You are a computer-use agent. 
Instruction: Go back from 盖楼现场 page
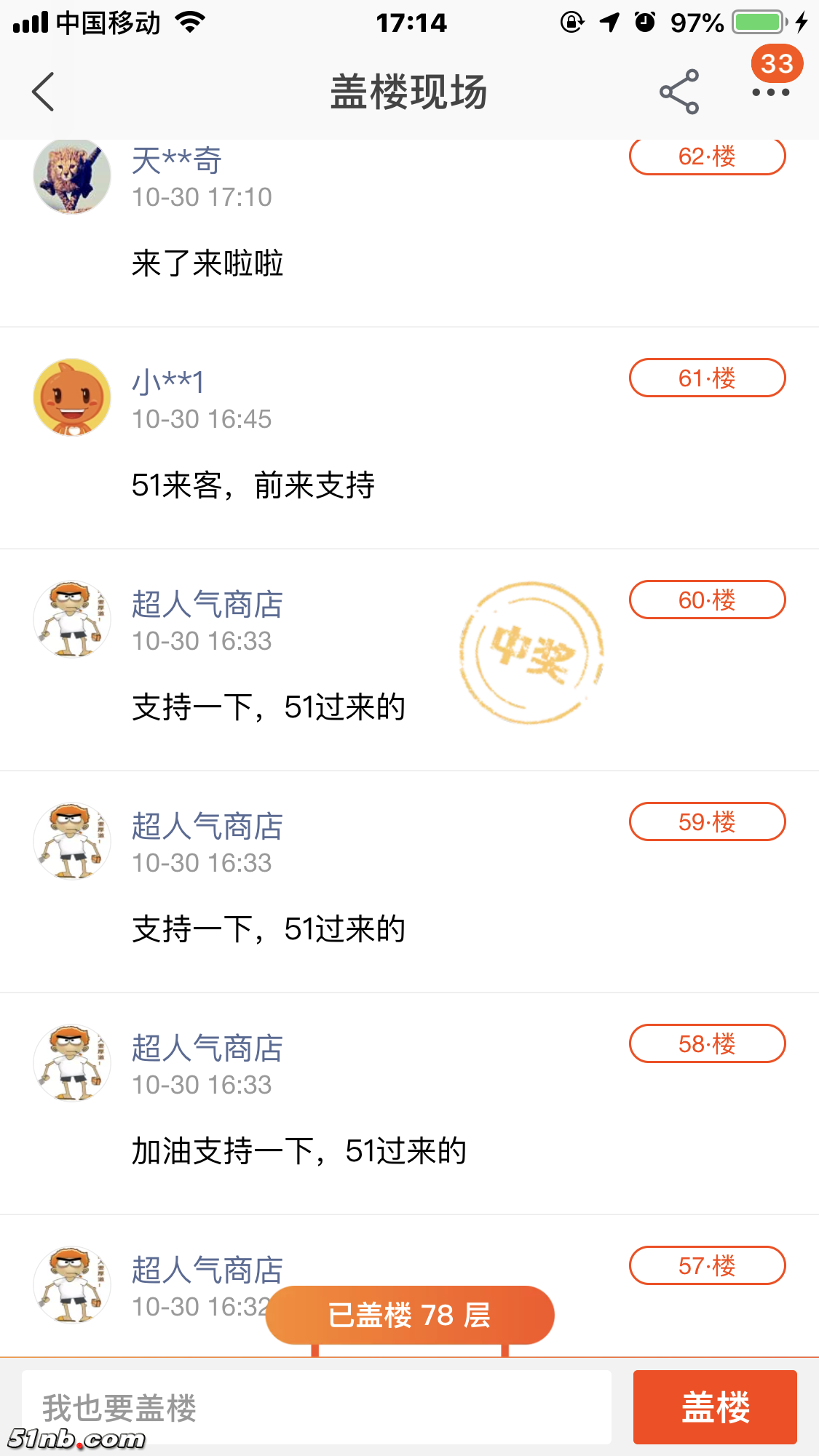pos(44,92)
